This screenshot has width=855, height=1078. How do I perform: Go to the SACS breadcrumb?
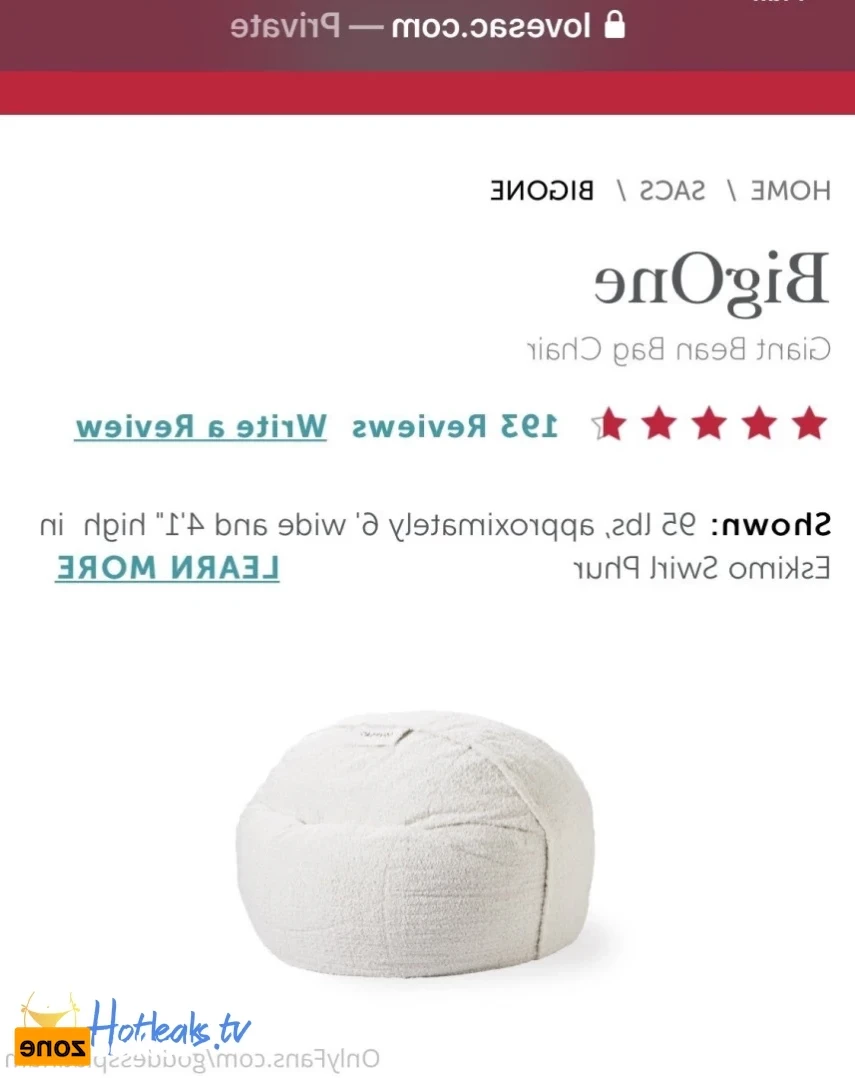(672, 190)
